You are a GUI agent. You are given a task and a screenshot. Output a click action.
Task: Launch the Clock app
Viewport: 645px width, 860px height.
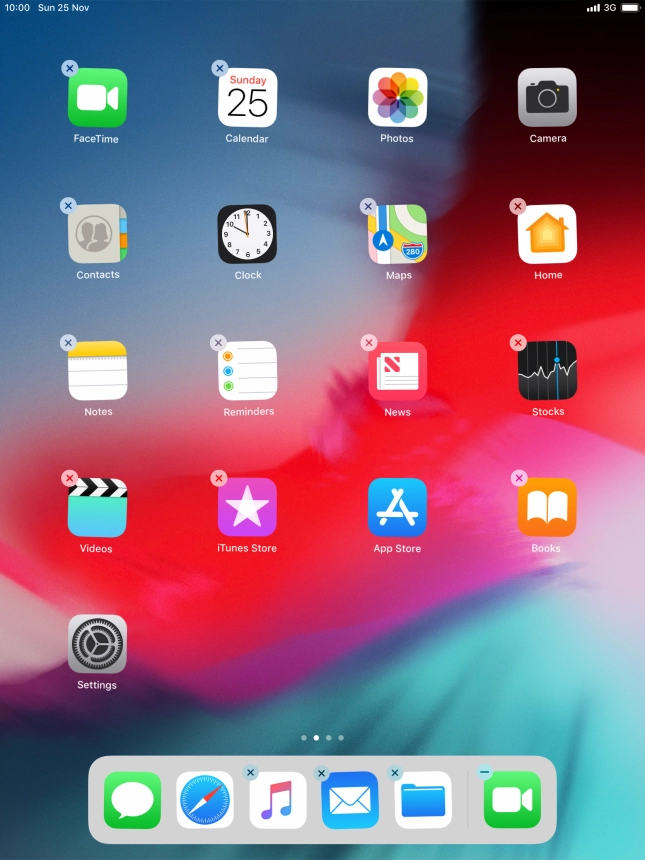pyautogui.click(x=247, y=234)
